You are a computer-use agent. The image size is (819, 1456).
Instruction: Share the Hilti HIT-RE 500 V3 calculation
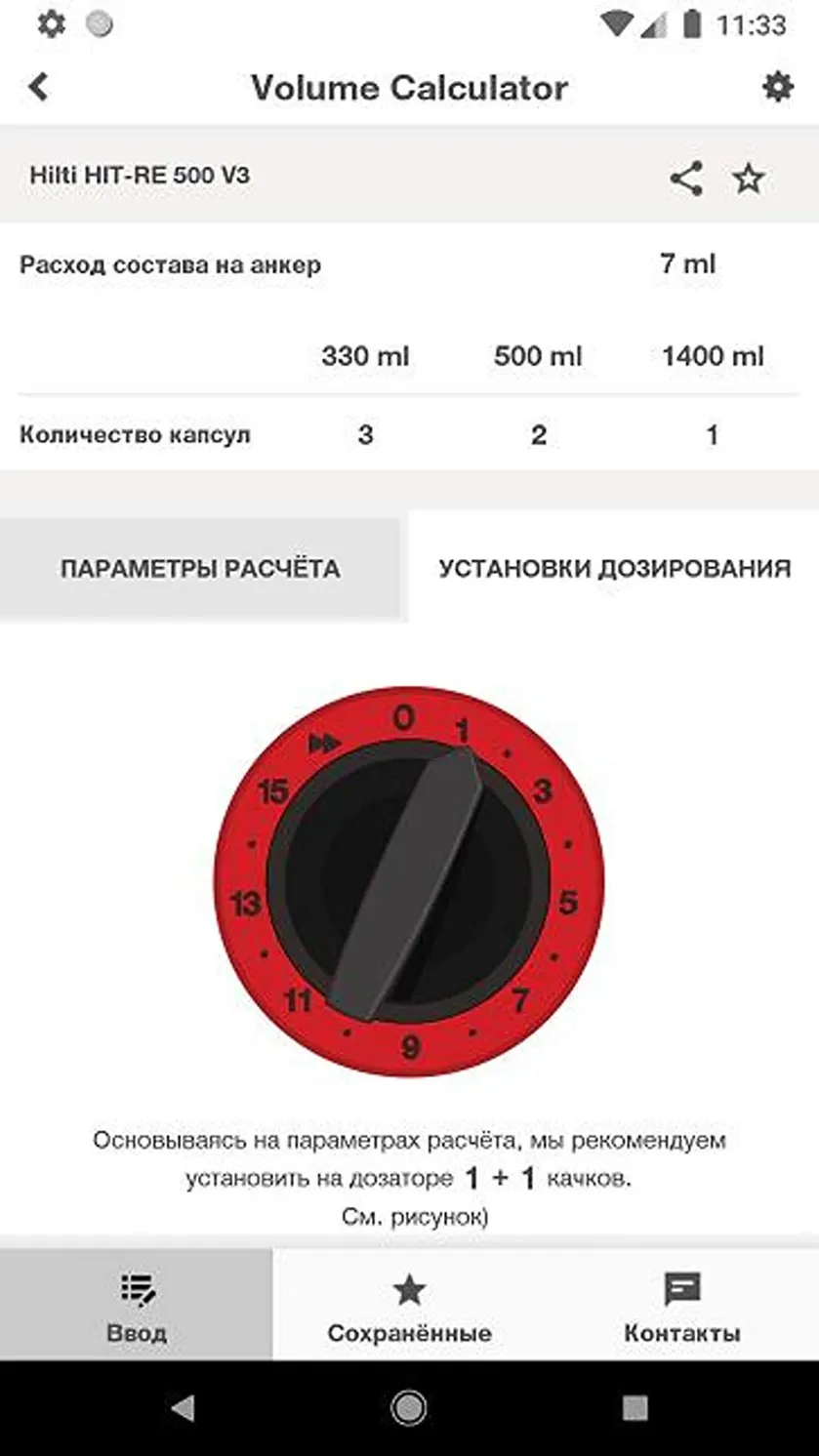(686, 179)
